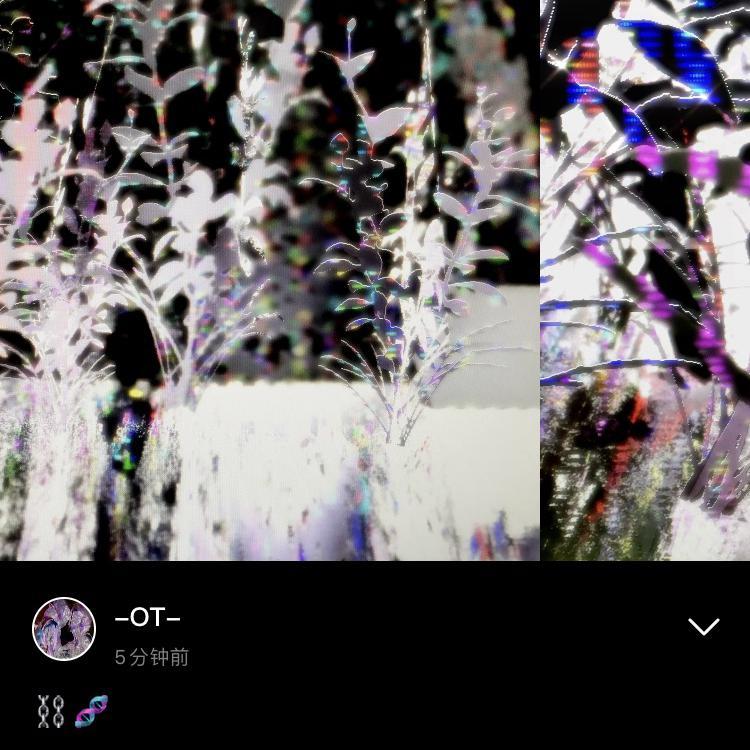Open the -OT- profile avatar
Screen dimensions: 750x750
pyautogui.click(x=64, y=629)
